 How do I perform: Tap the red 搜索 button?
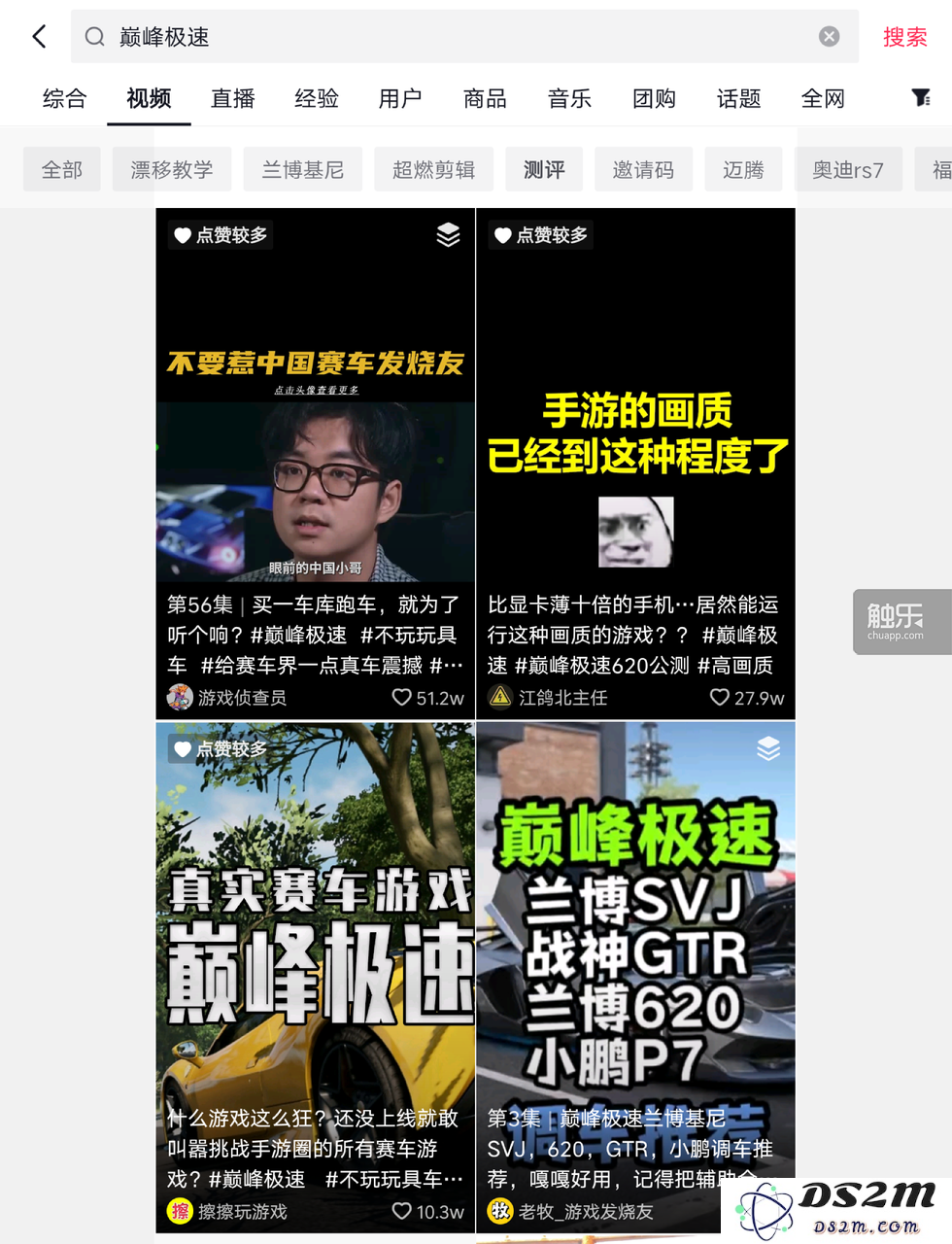point(904,37)
